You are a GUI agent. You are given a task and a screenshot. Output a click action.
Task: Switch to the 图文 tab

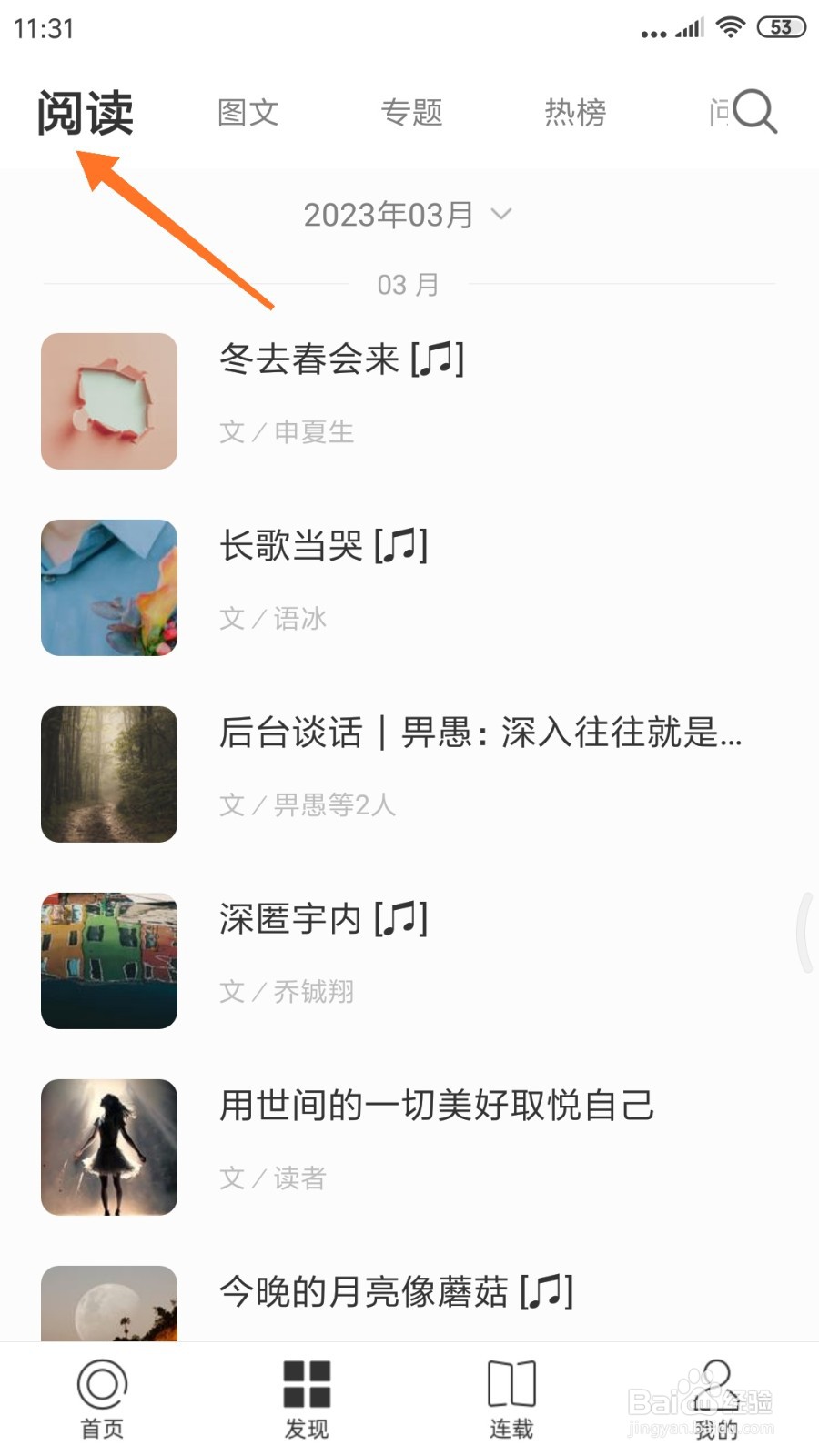point(247,111)
